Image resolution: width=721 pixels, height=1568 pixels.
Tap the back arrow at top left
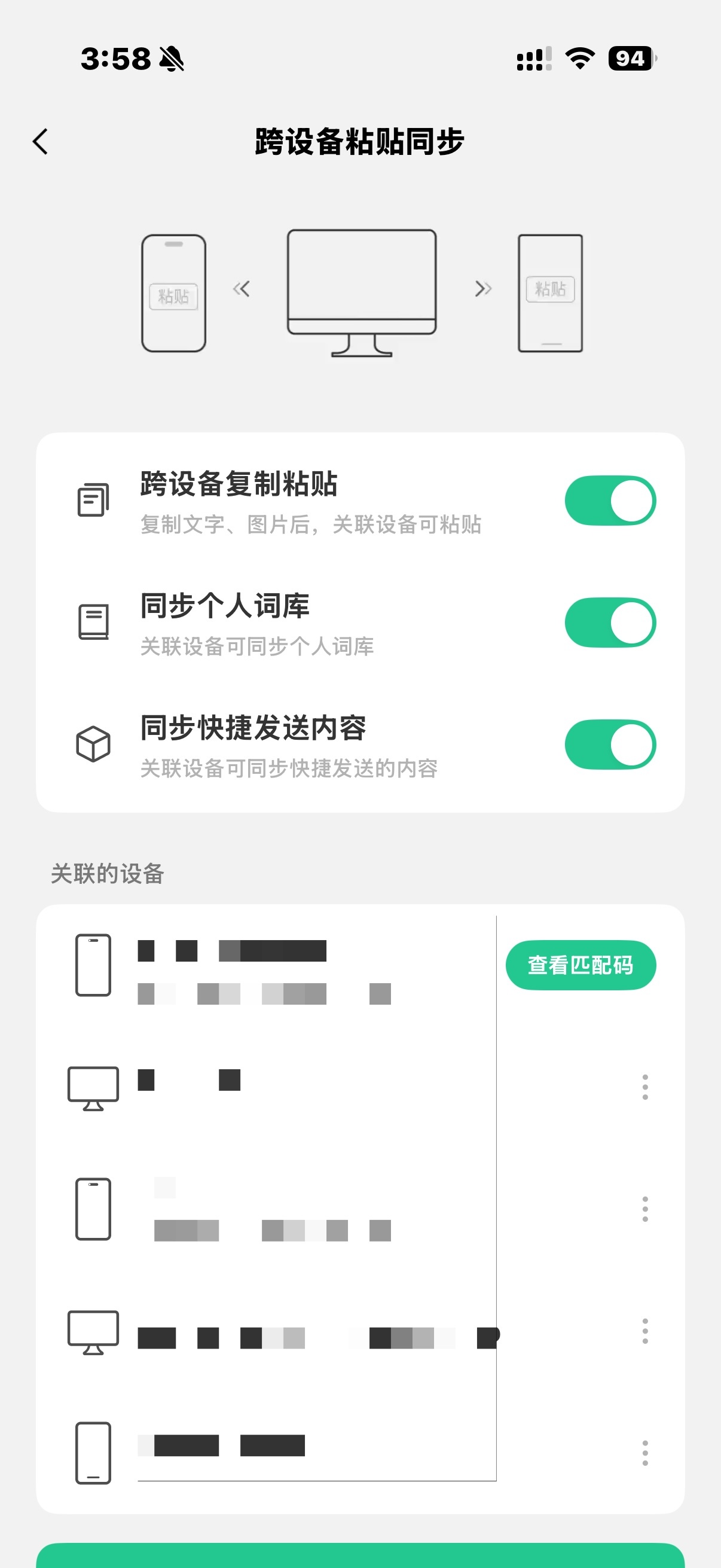tap(40, 141)
